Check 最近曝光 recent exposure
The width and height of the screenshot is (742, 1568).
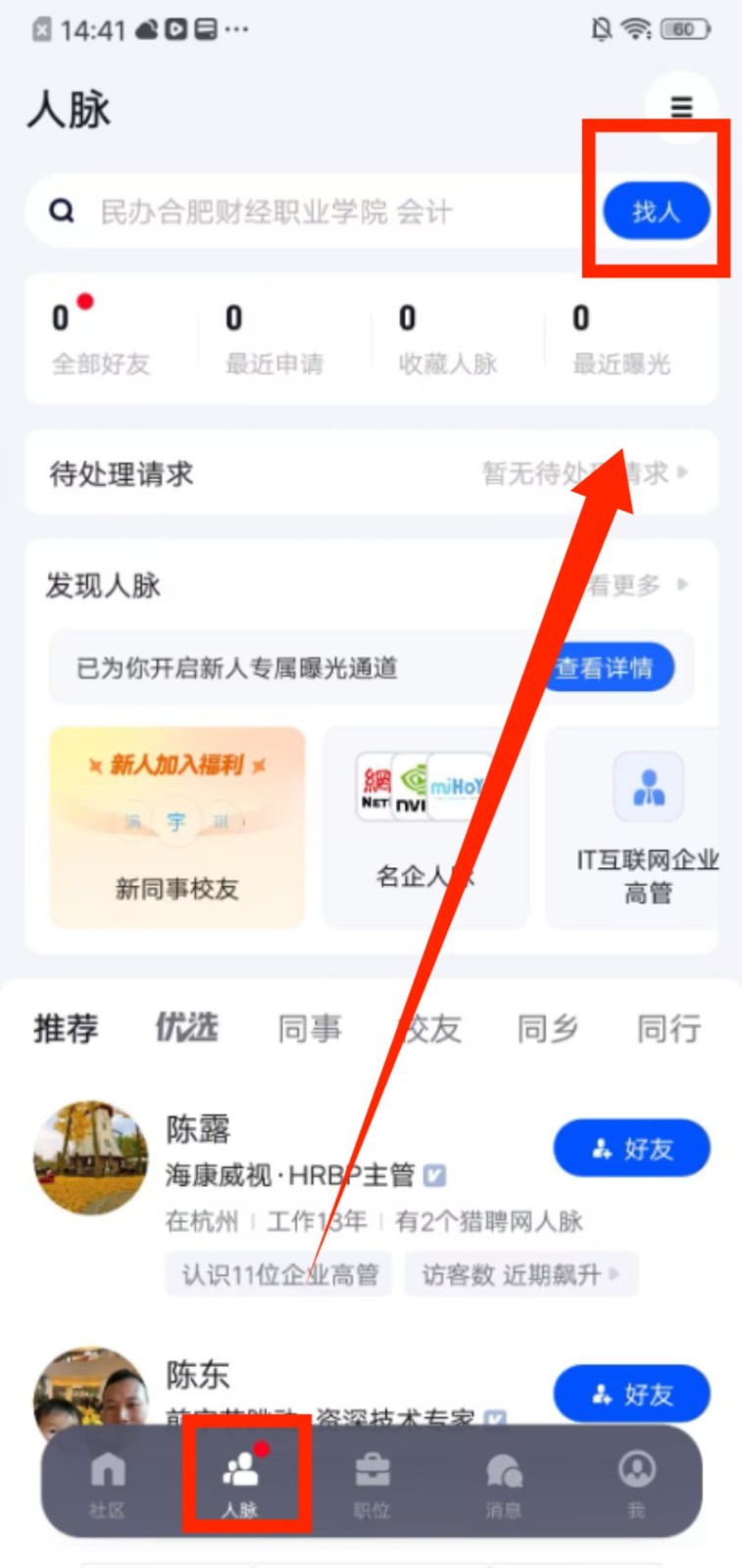620,339
